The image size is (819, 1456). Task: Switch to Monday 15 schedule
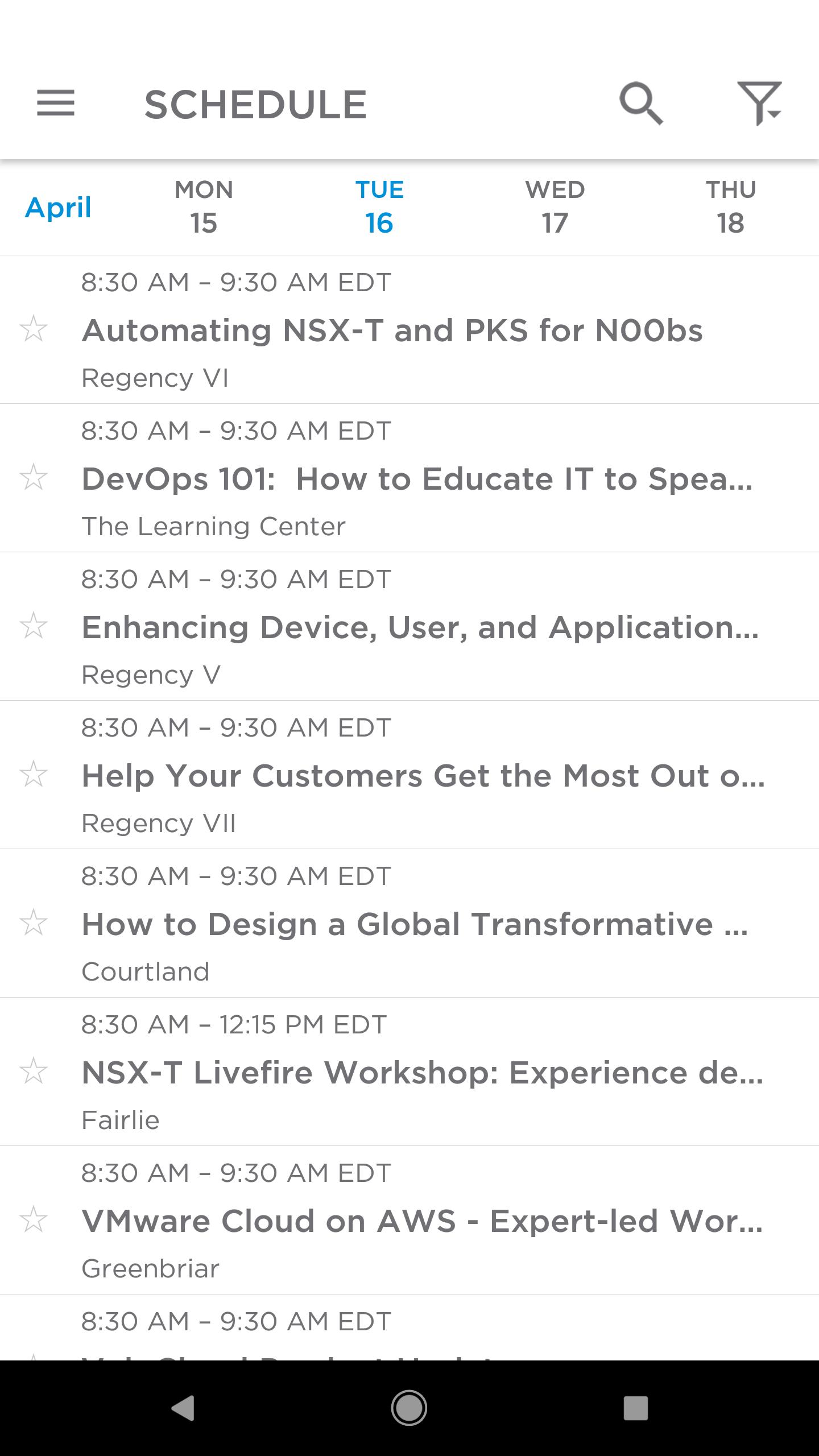204,207
